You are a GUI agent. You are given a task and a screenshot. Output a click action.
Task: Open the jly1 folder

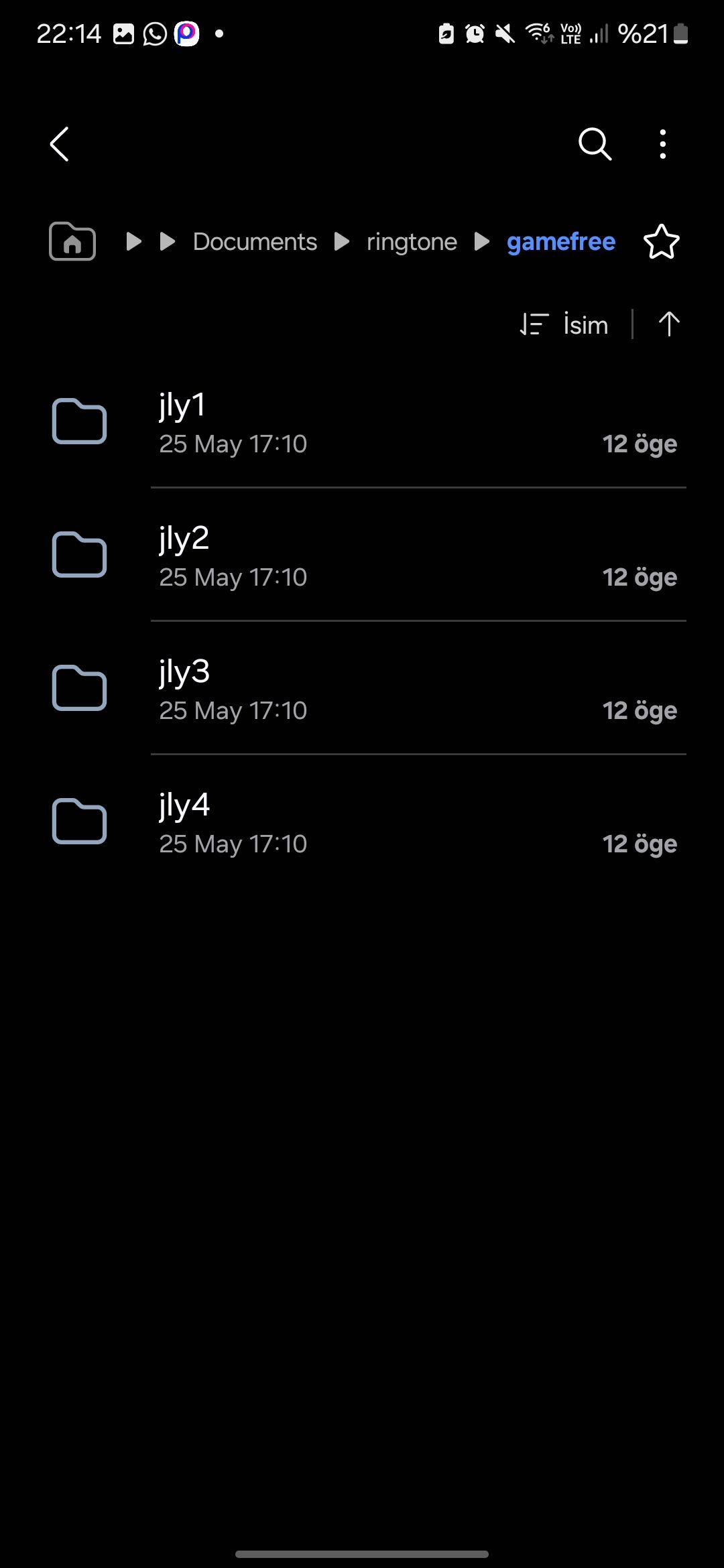point(362,423)
